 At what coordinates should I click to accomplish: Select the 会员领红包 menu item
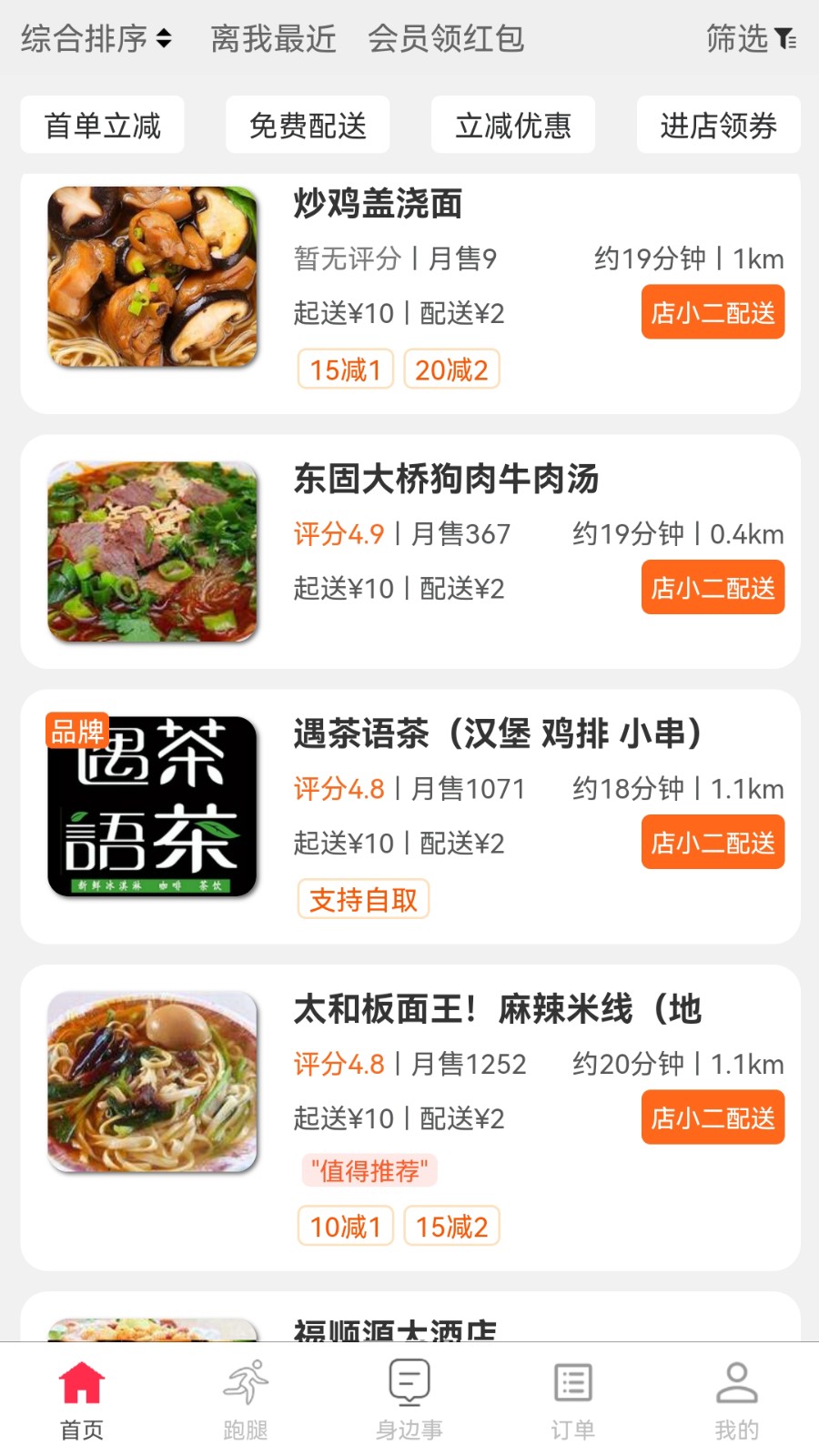point(446,41)
